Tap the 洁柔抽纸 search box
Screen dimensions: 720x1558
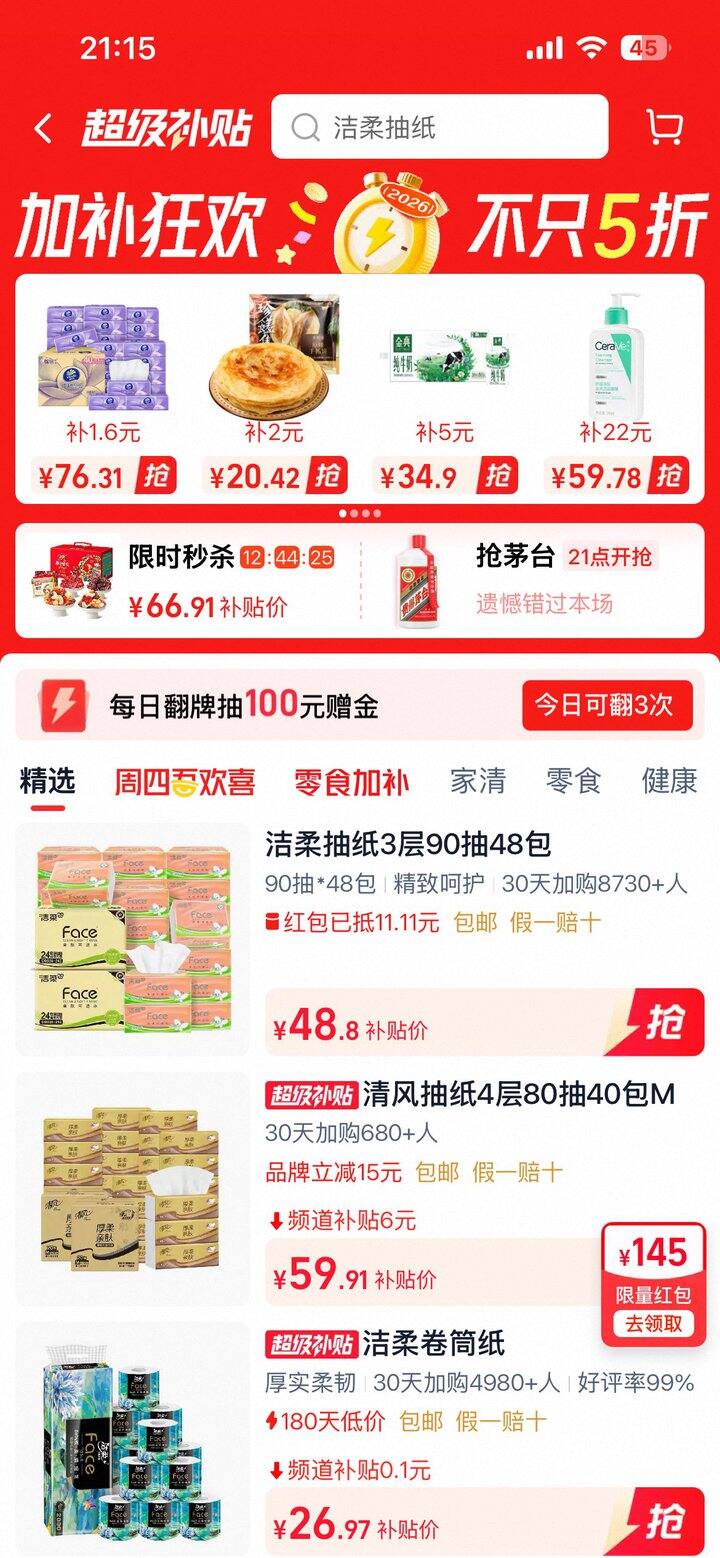pos(440,127)
